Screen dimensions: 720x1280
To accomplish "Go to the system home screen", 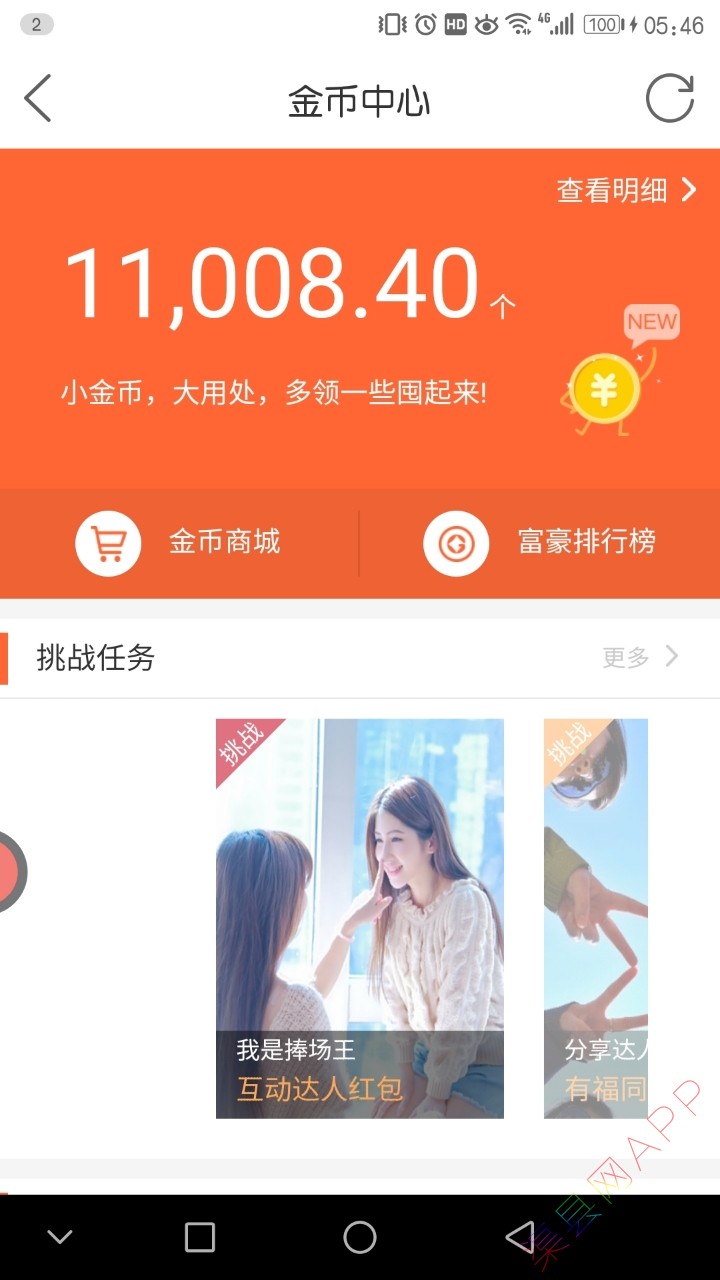I will tap(360, 1237).
